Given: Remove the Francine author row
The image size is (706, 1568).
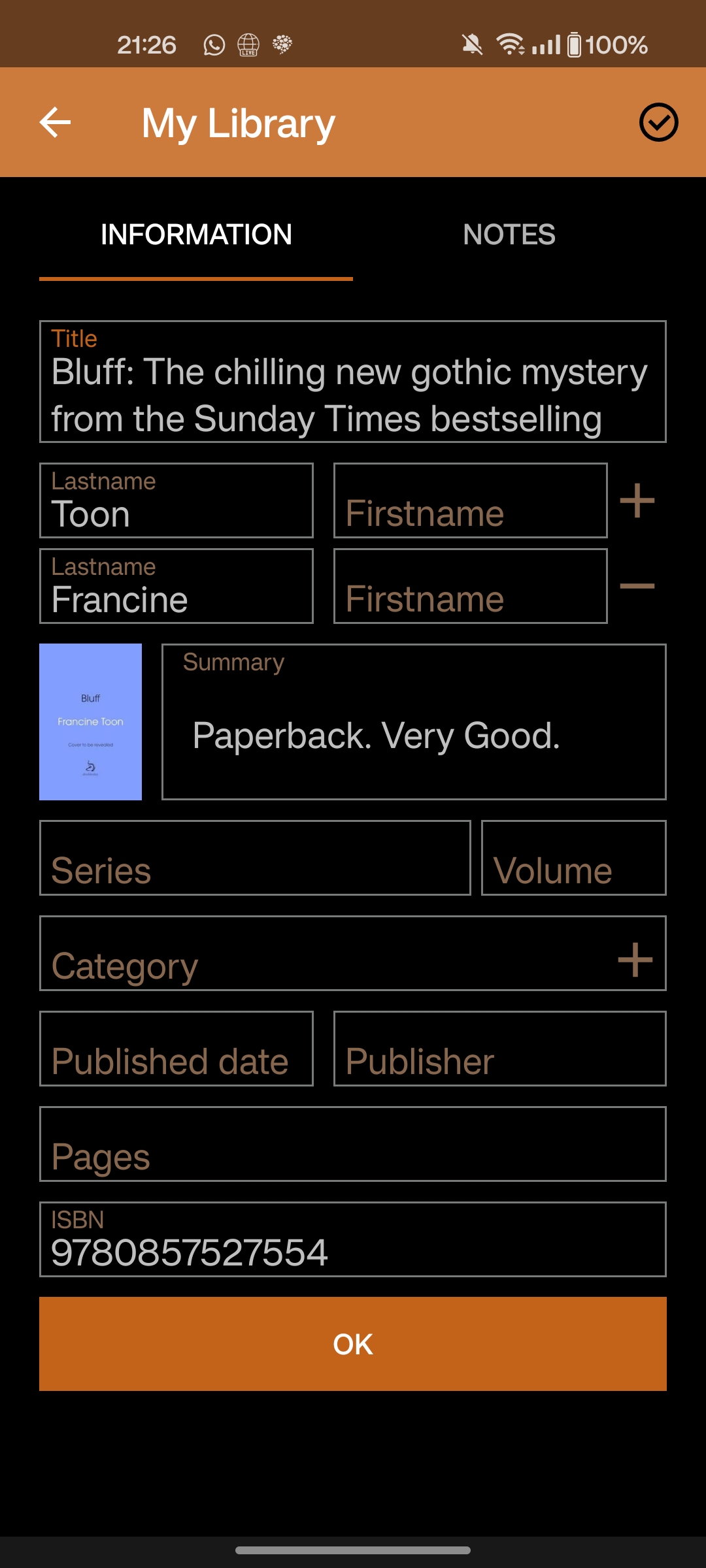Looking at the screenshot, I should coord(637,586).
